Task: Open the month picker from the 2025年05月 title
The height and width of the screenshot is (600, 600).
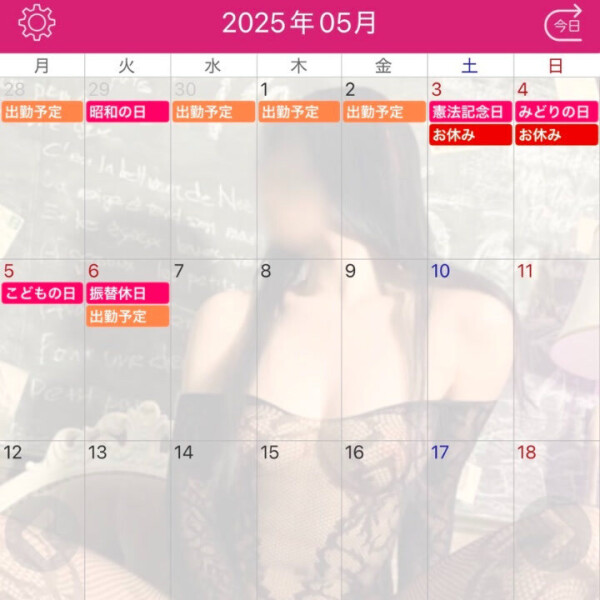Action: (x=300, y=23)
